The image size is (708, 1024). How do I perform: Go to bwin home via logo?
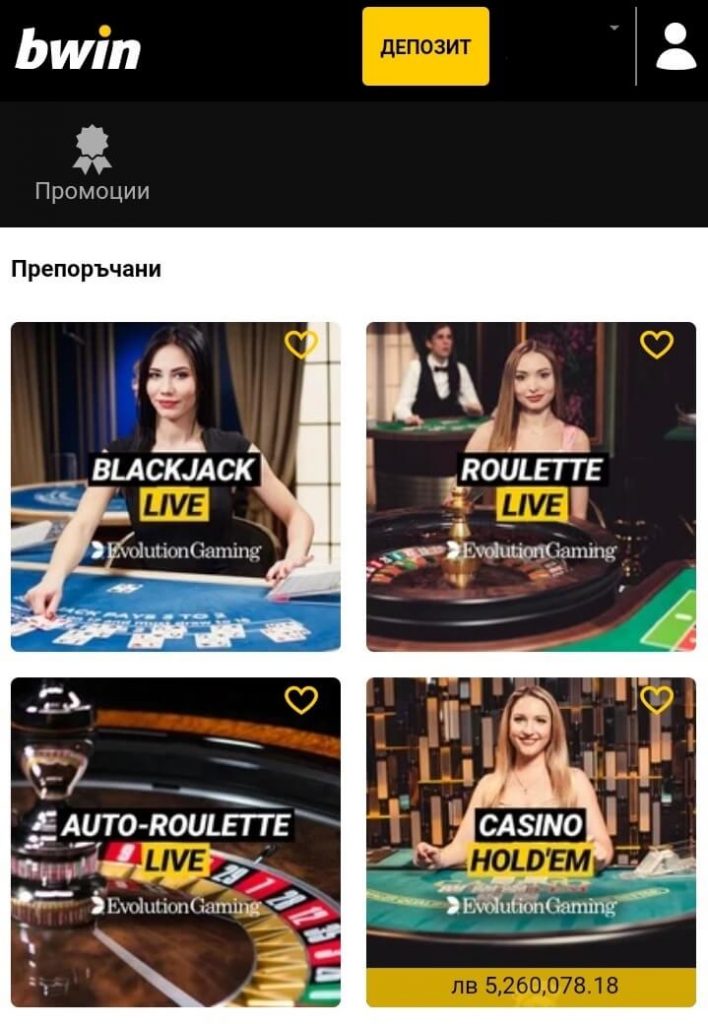click(78, 48)
